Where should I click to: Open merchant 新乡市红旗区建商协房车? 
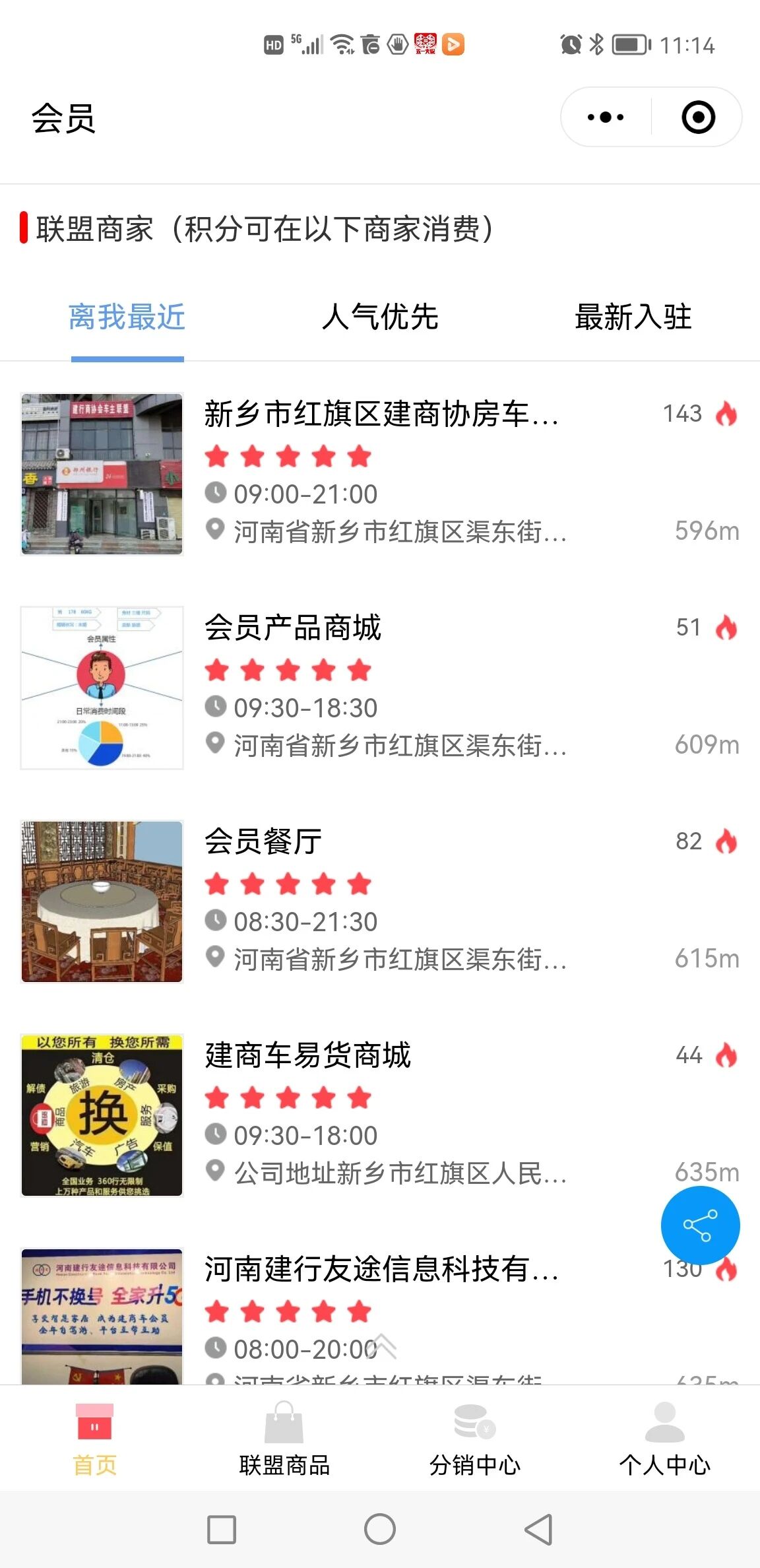[381, 414]
